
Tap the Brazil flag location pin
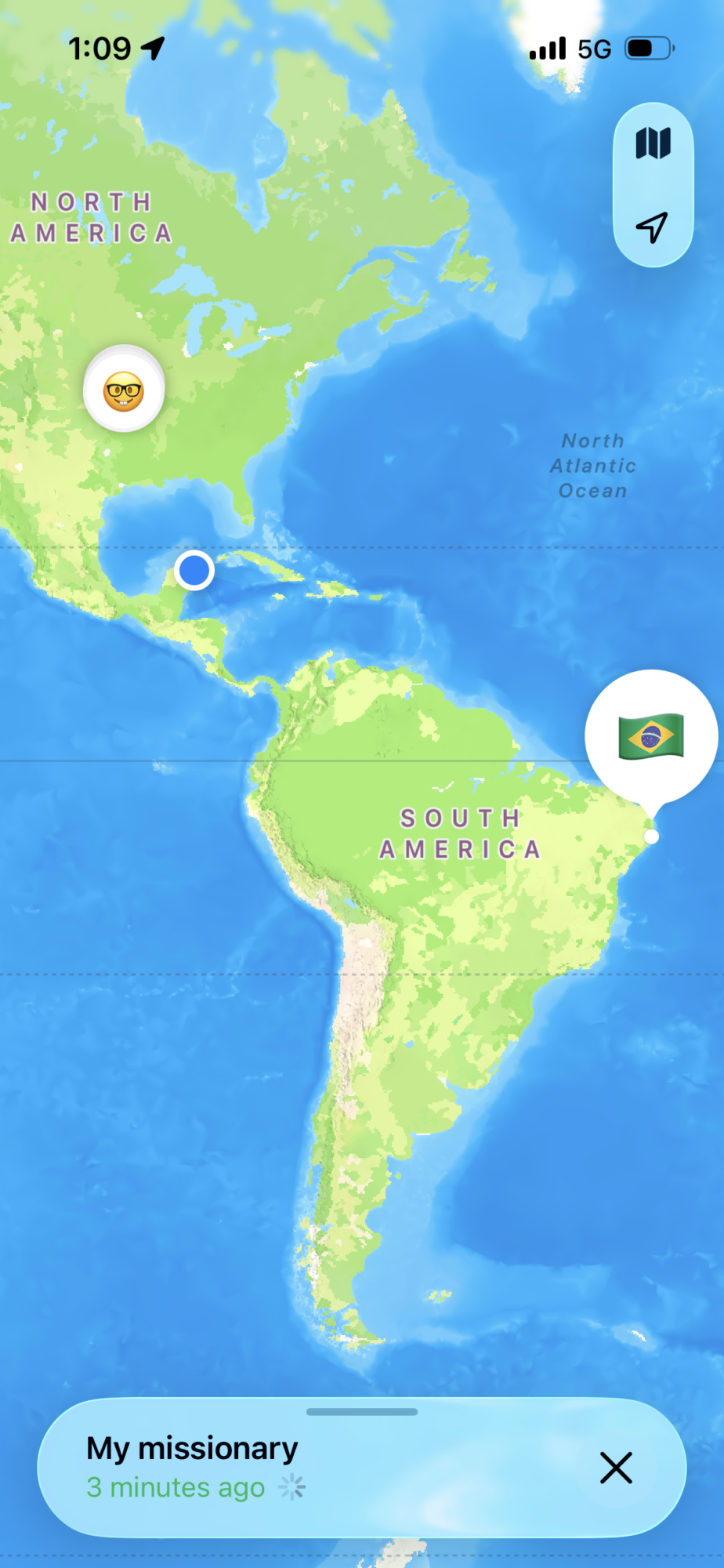click(651, 735)
